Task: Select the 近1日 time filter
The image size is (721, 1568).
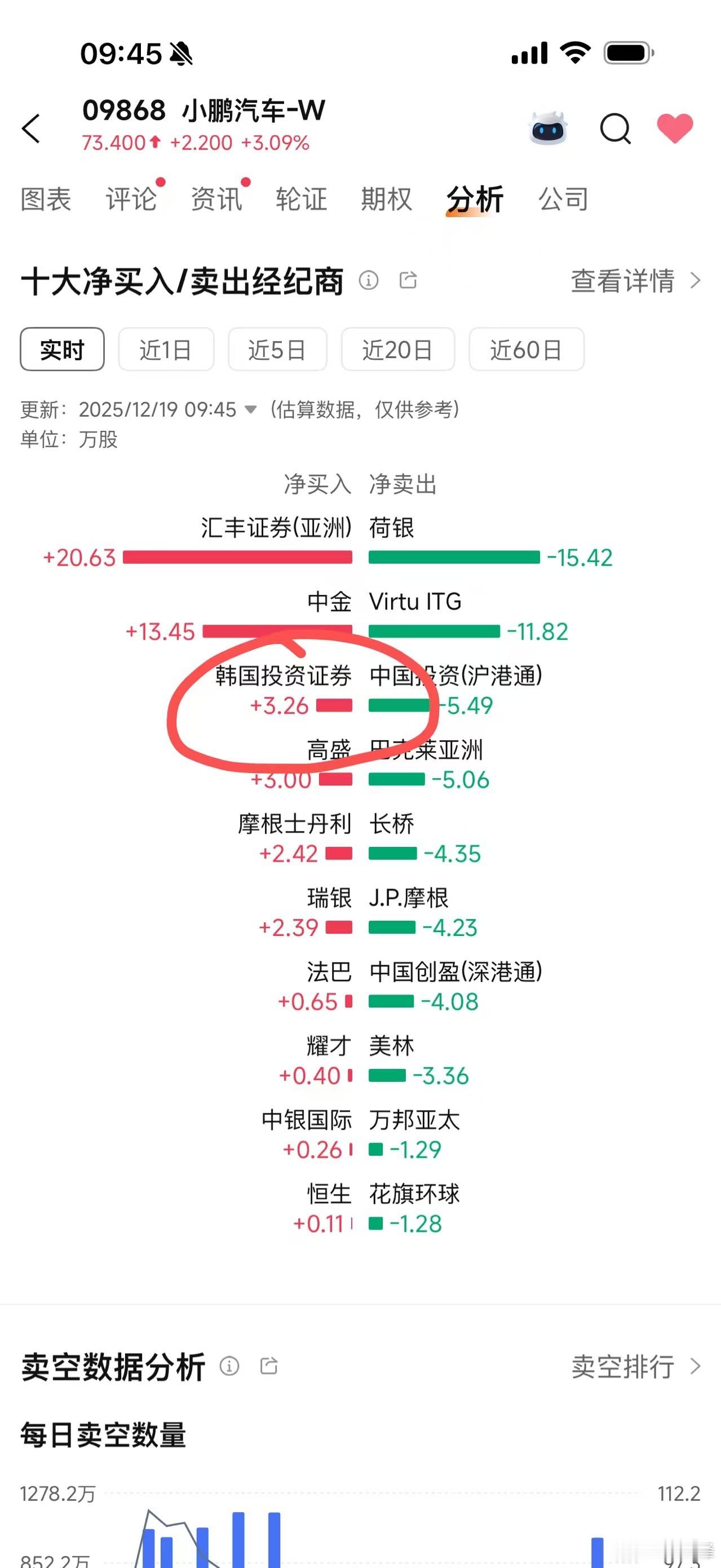Action: coord(166,349)
